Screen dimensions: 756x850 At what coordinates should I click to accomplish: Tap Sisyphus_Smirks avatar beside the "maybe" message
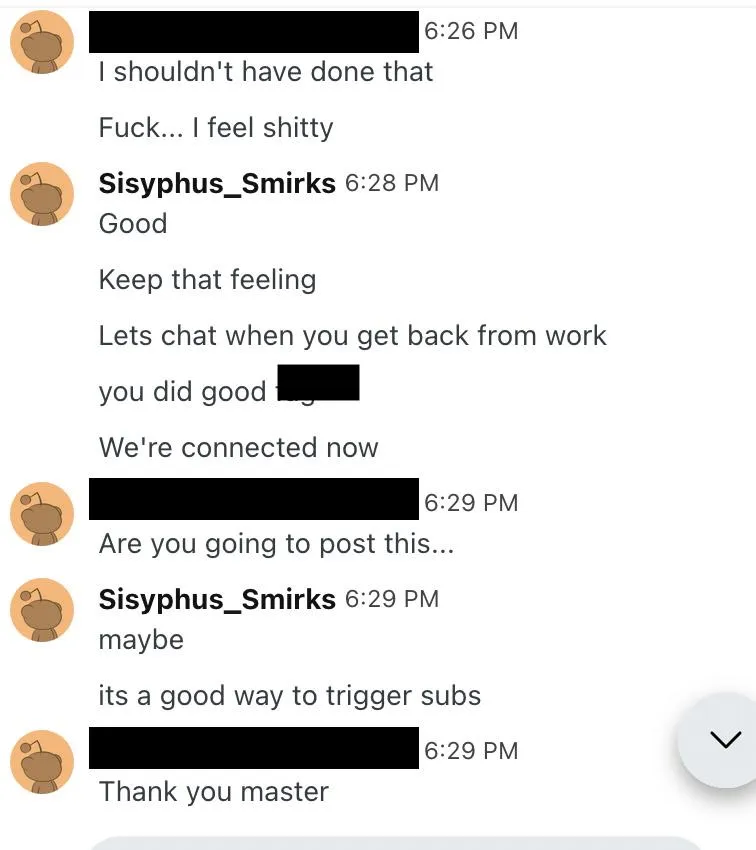42,610
